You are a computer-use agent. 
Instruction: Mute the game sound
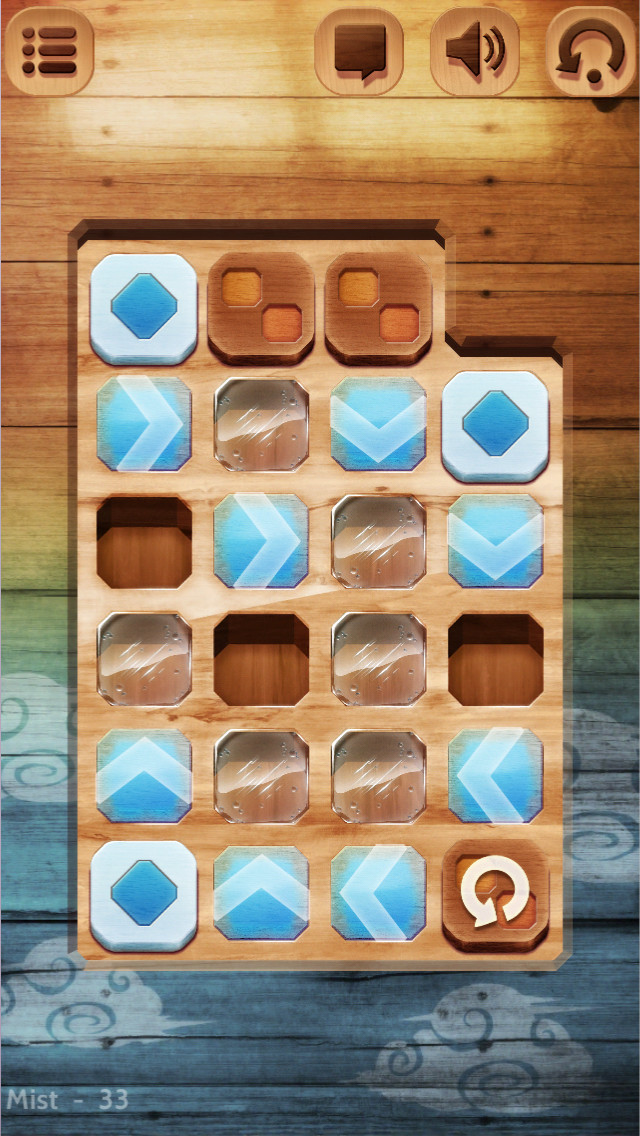tap(475, 51)
